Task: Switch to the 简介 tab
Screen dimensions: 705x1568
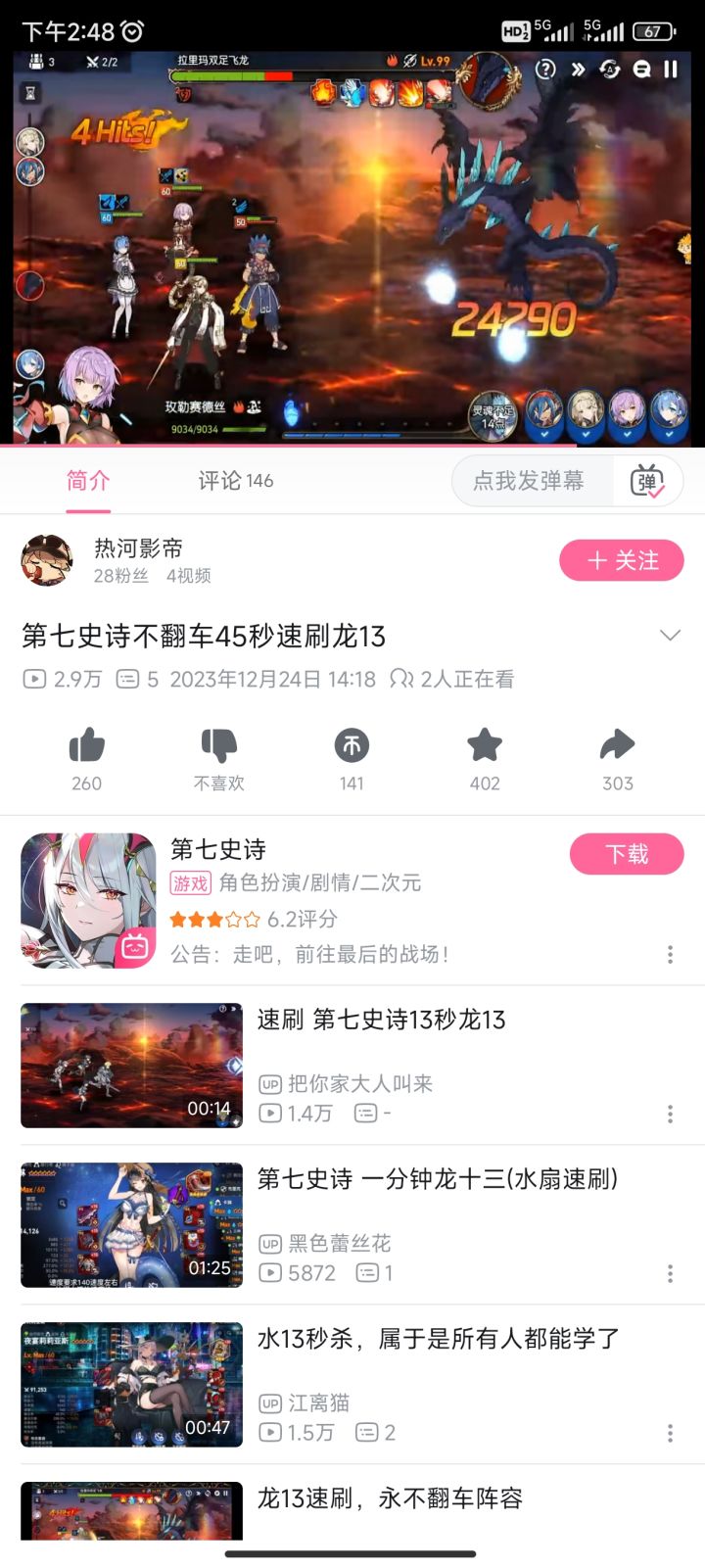Action: point(87,481)
